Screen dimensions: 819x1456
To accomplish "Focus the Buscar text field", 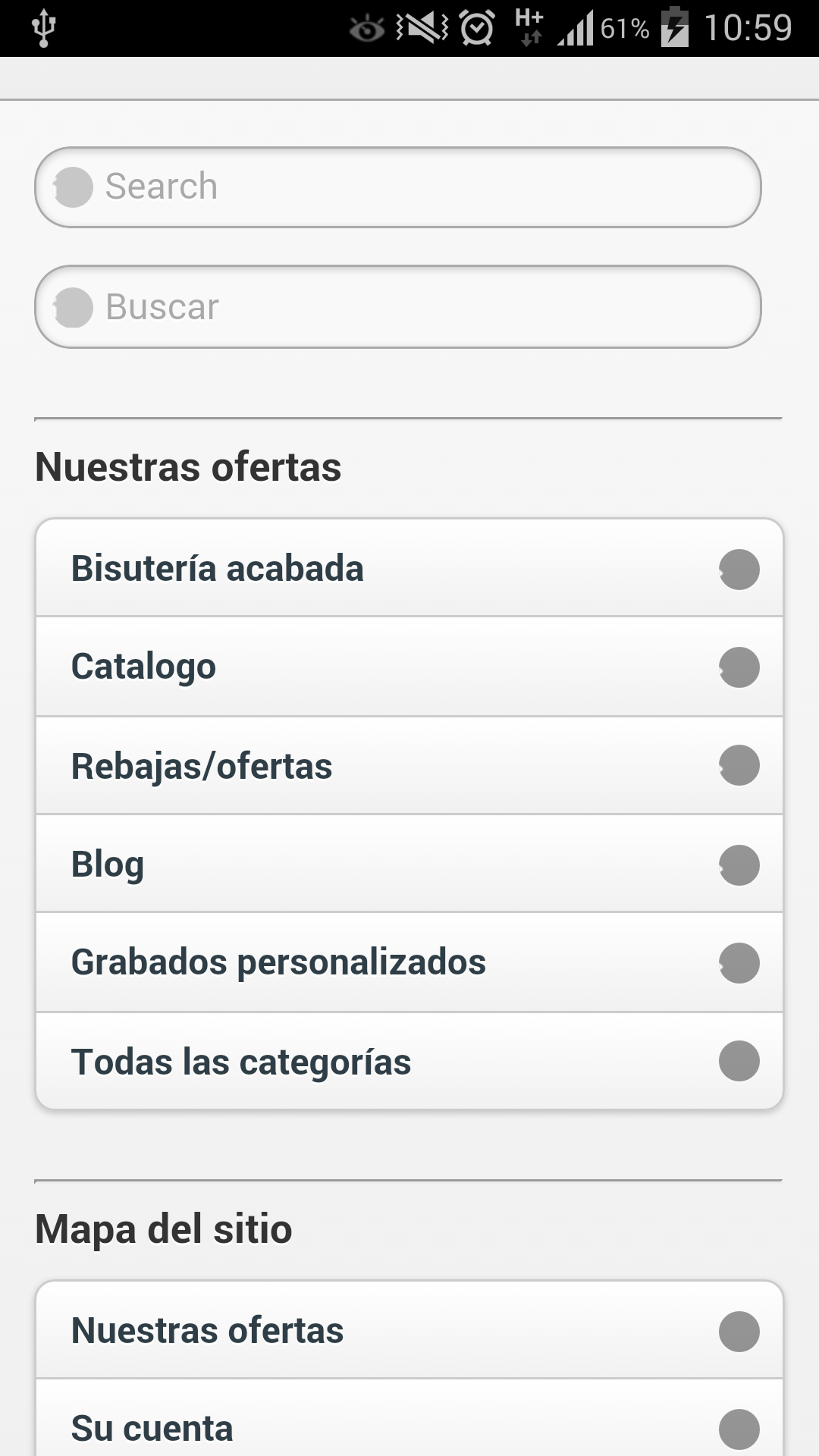I will 409,306.
